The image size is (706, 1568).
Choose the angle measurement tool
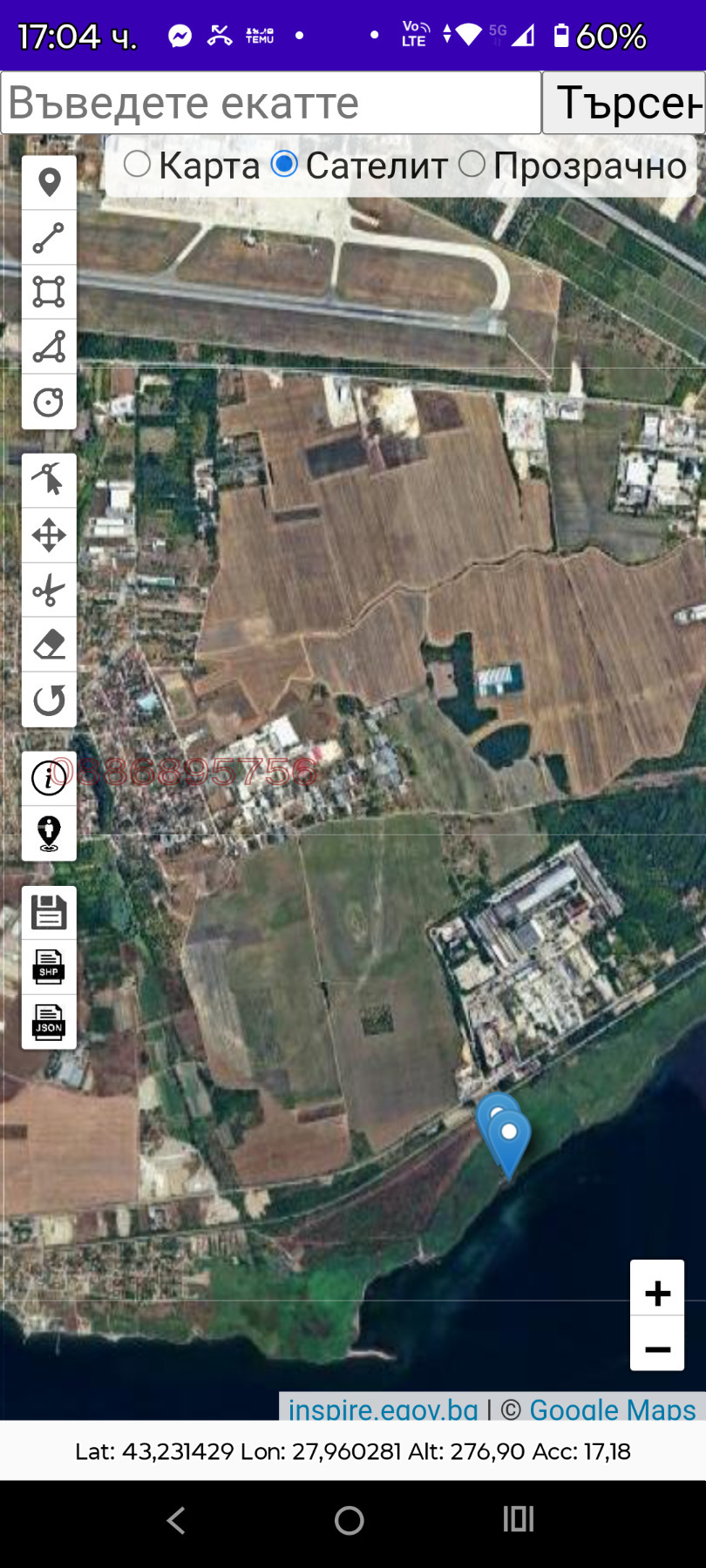[49, 347]
